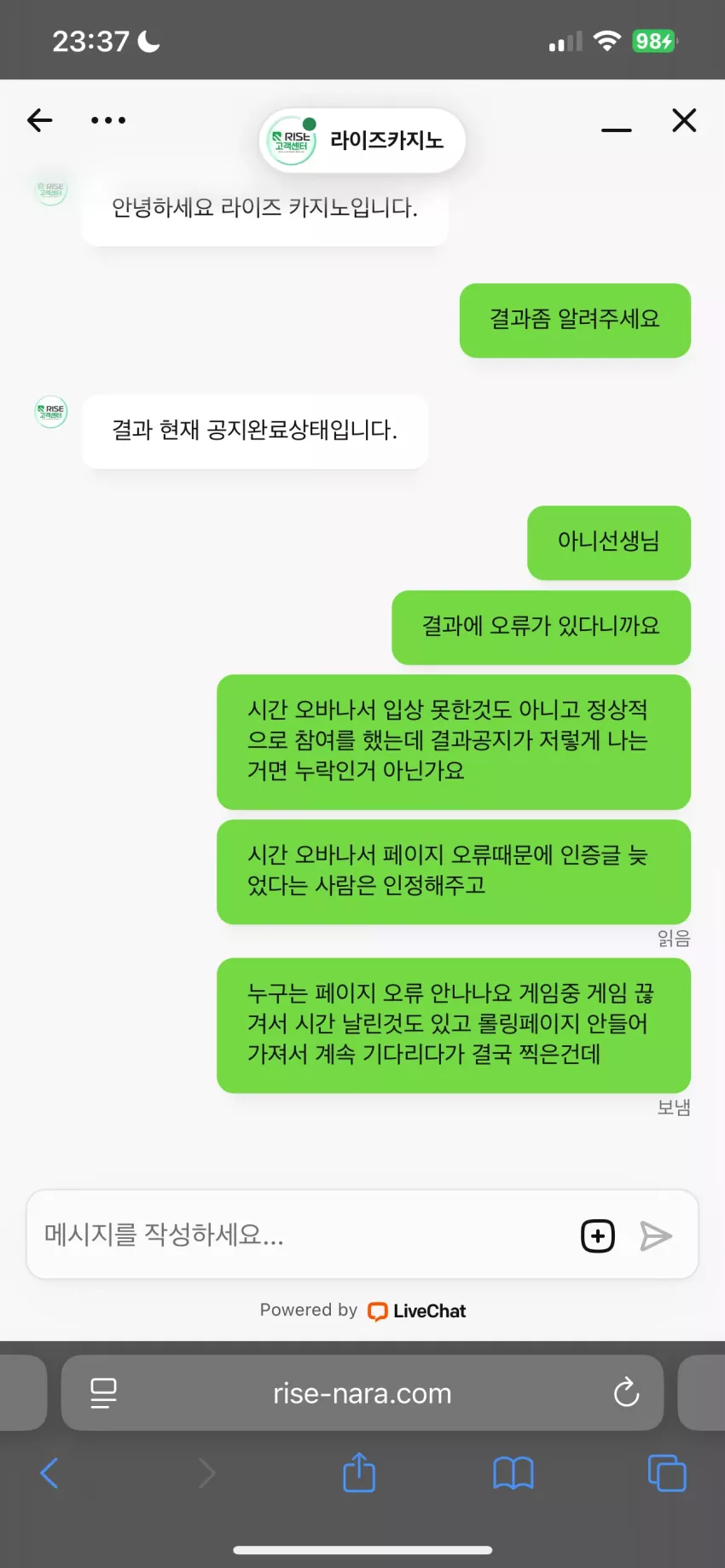Screen dimensions: 725x1568
Task: Open the three-dot chat options menu
Action: coord(108,120)
